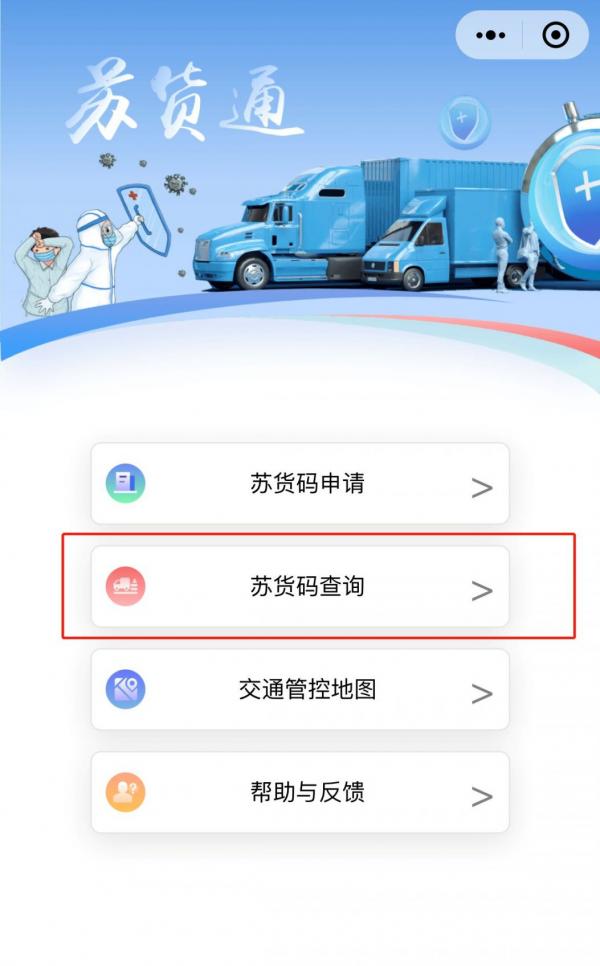The height and width of the screenshot is (966, 600).
Task: Open 交通管控地图
Action: pyautogui.click(x=300, y=689)
